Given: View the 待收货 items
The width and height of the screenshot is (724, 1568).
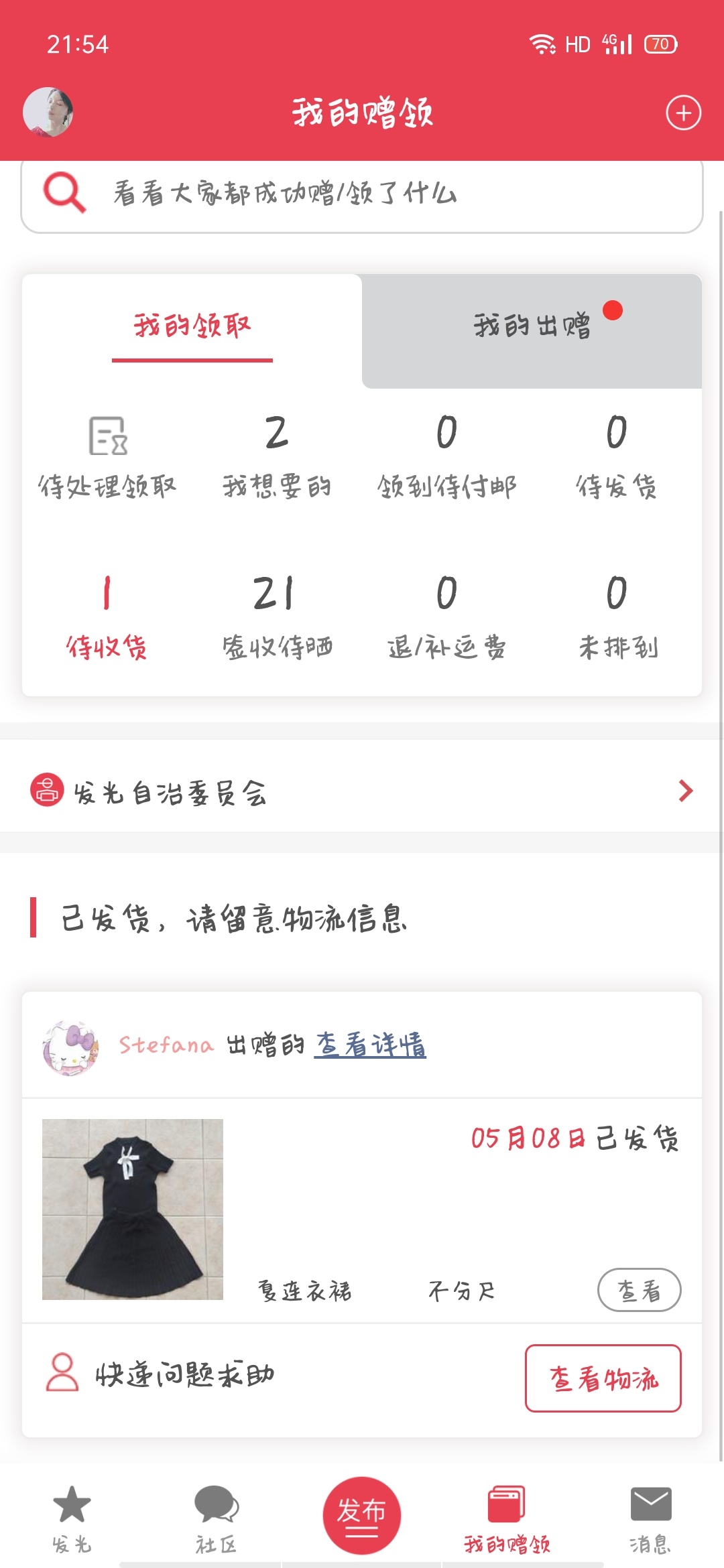Looking at the screenshot, I should pyautogui.click(x=107, y=618).
